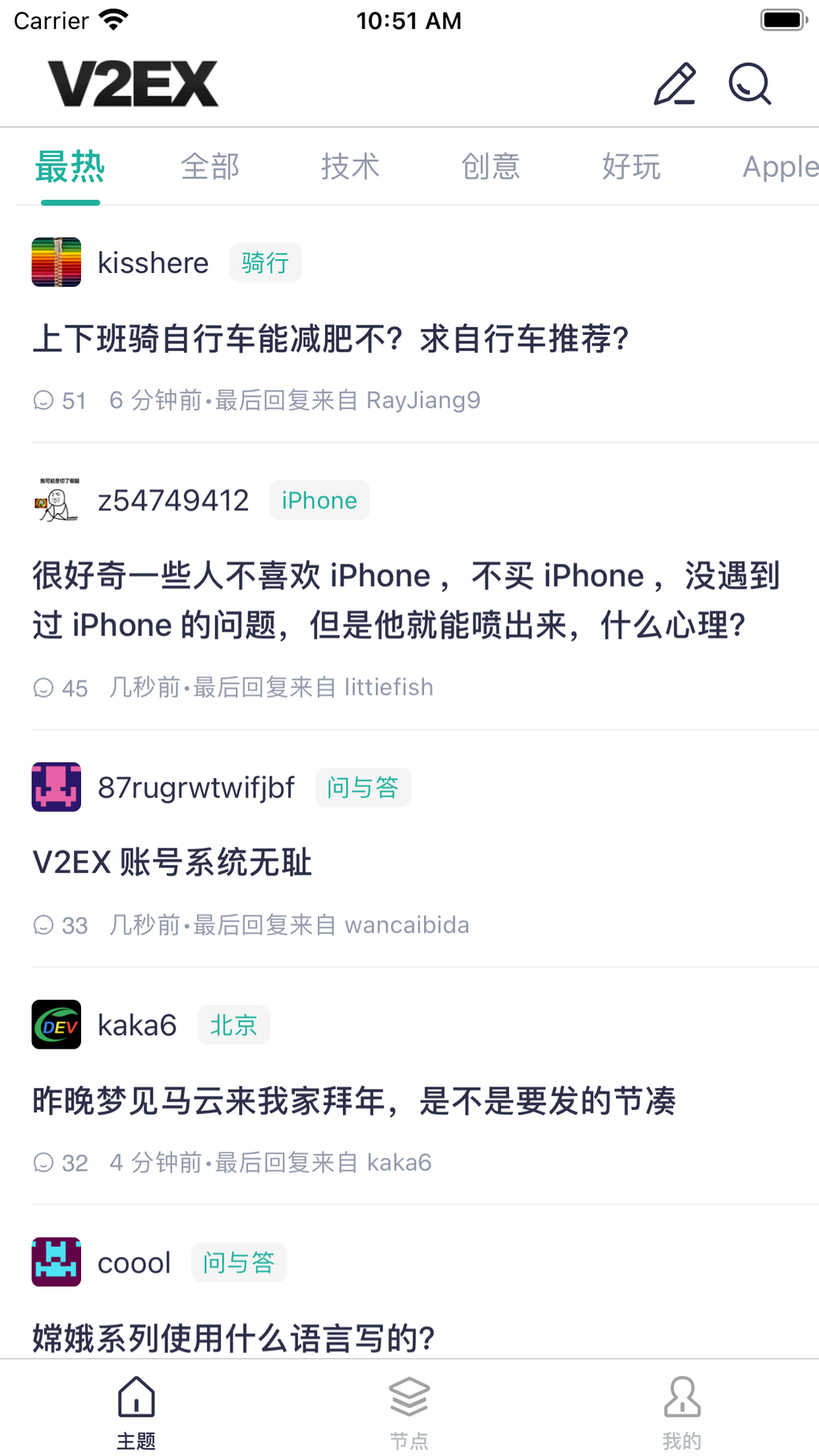This screenshot has width=819, height=1456.
Task: Open the post V2EX 账号系统无耻
Action: 172,863
